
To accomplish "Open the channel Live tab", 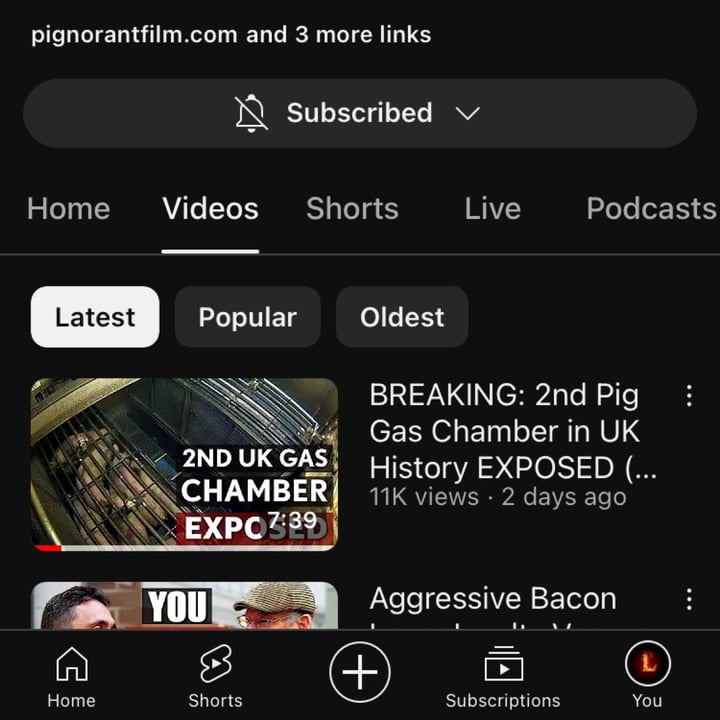I will (492, 208).
